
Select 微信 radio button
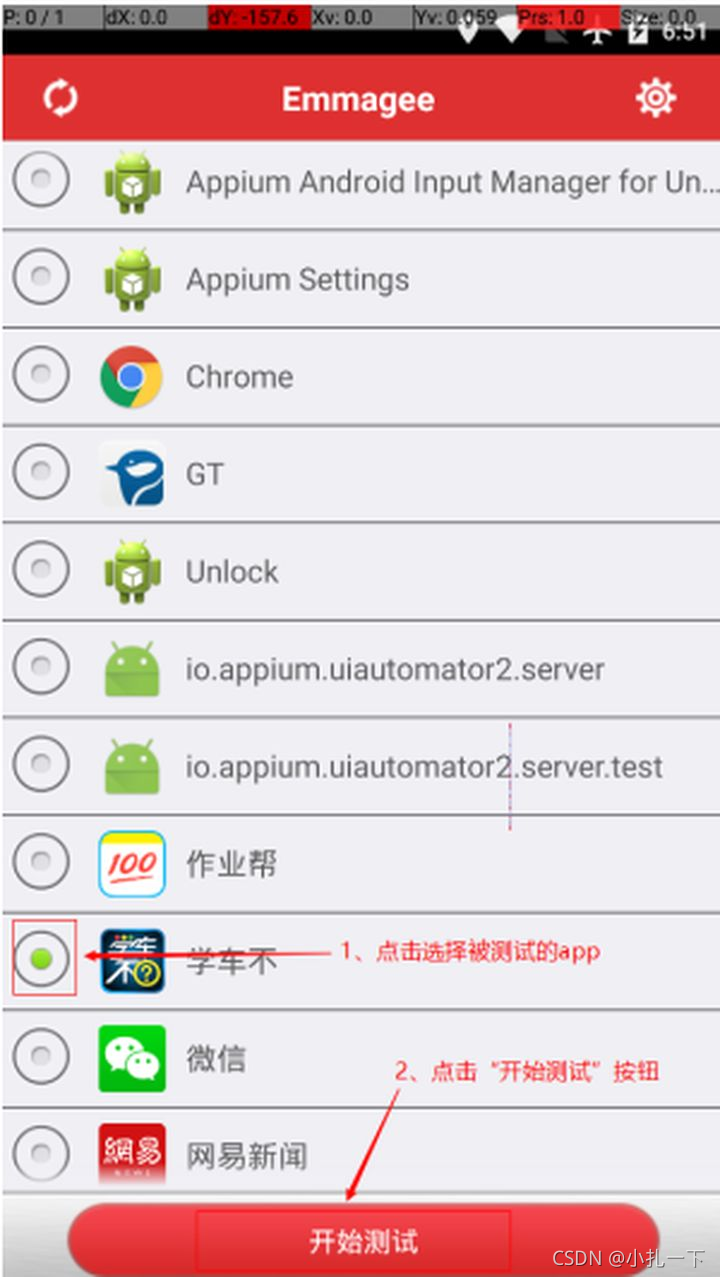coord(41,1056)
